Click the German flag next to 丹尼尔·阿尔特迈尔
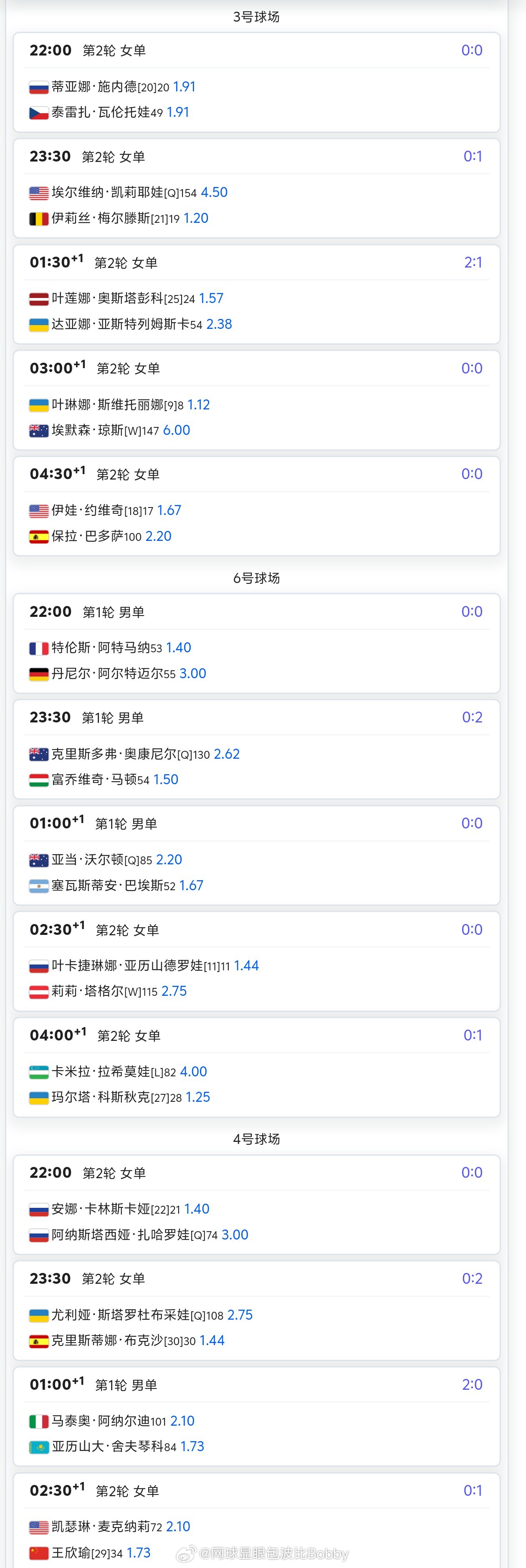Image resolution: width=526 pixels, height=1568 pixels. tap(38, 674)
